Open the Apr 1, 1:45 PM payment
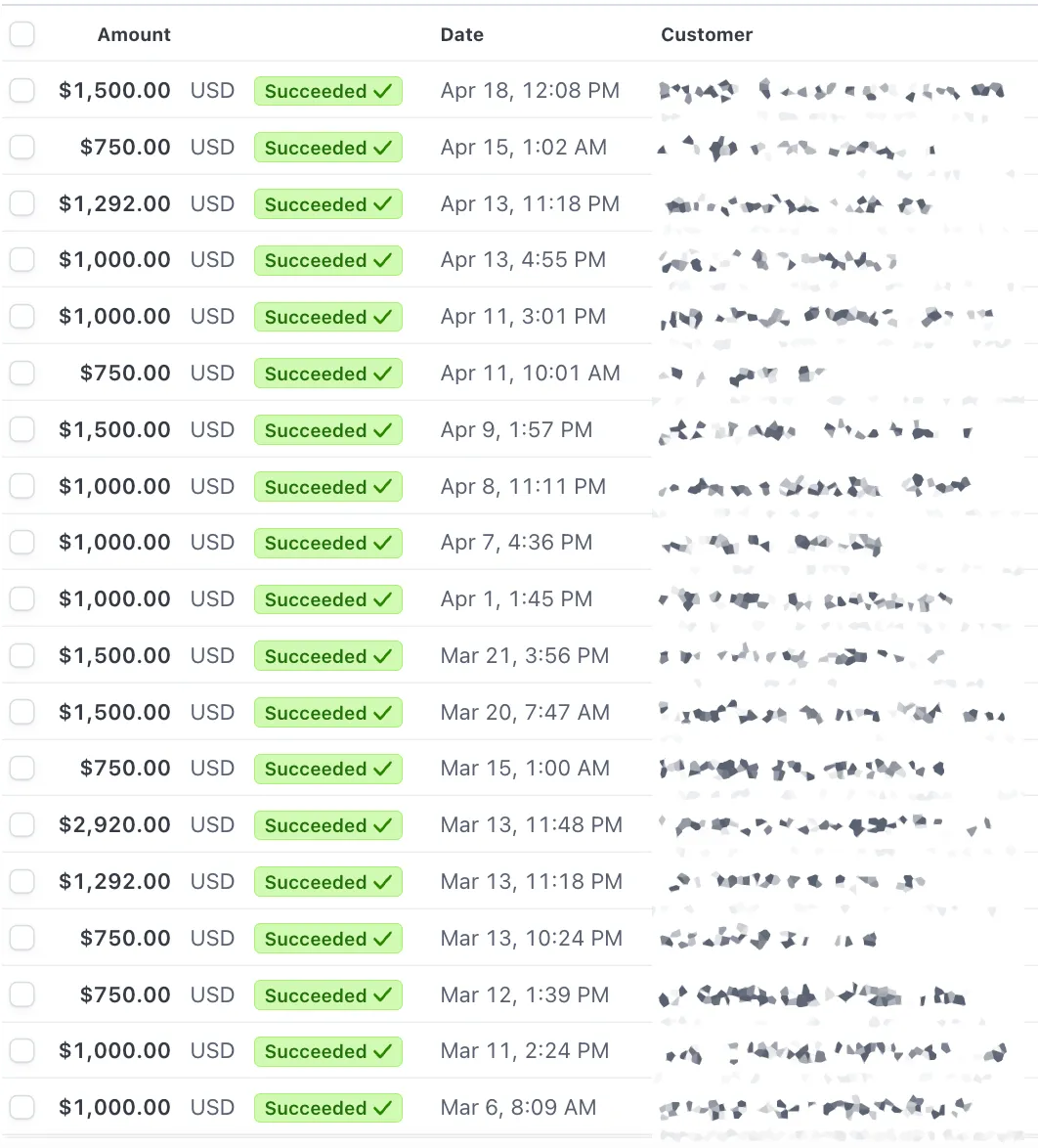The width and height of the screenshot is (1038, 1148). tap(519, 598)
